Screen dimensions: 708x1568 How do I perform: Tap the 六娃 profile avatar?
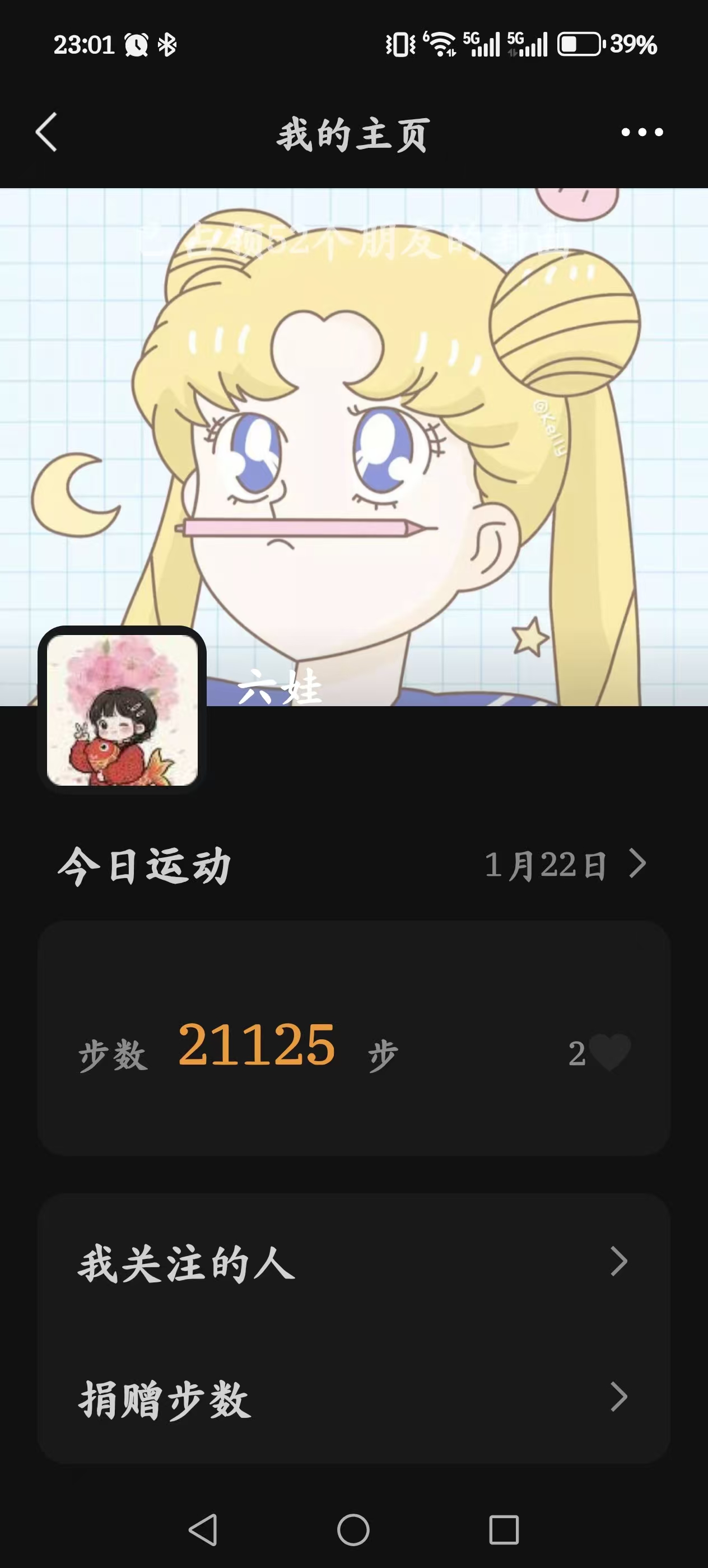[x=122, y=710]
